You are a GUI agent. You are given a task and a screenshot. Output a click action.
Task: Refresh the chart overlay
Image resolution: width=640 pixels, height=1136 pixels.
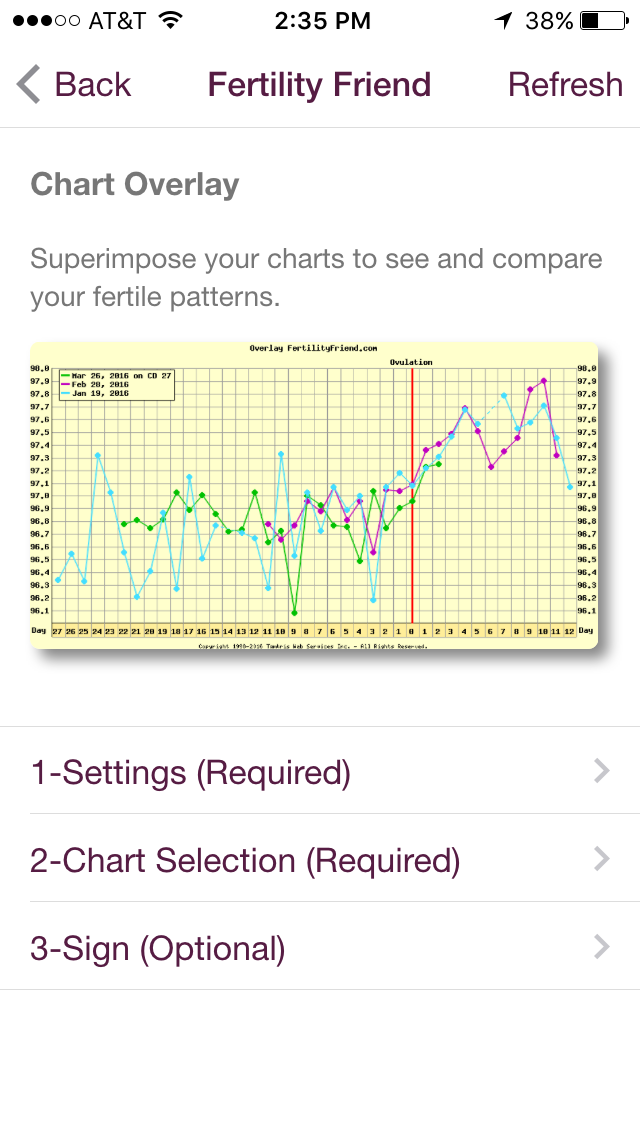(x=565, y=85)
